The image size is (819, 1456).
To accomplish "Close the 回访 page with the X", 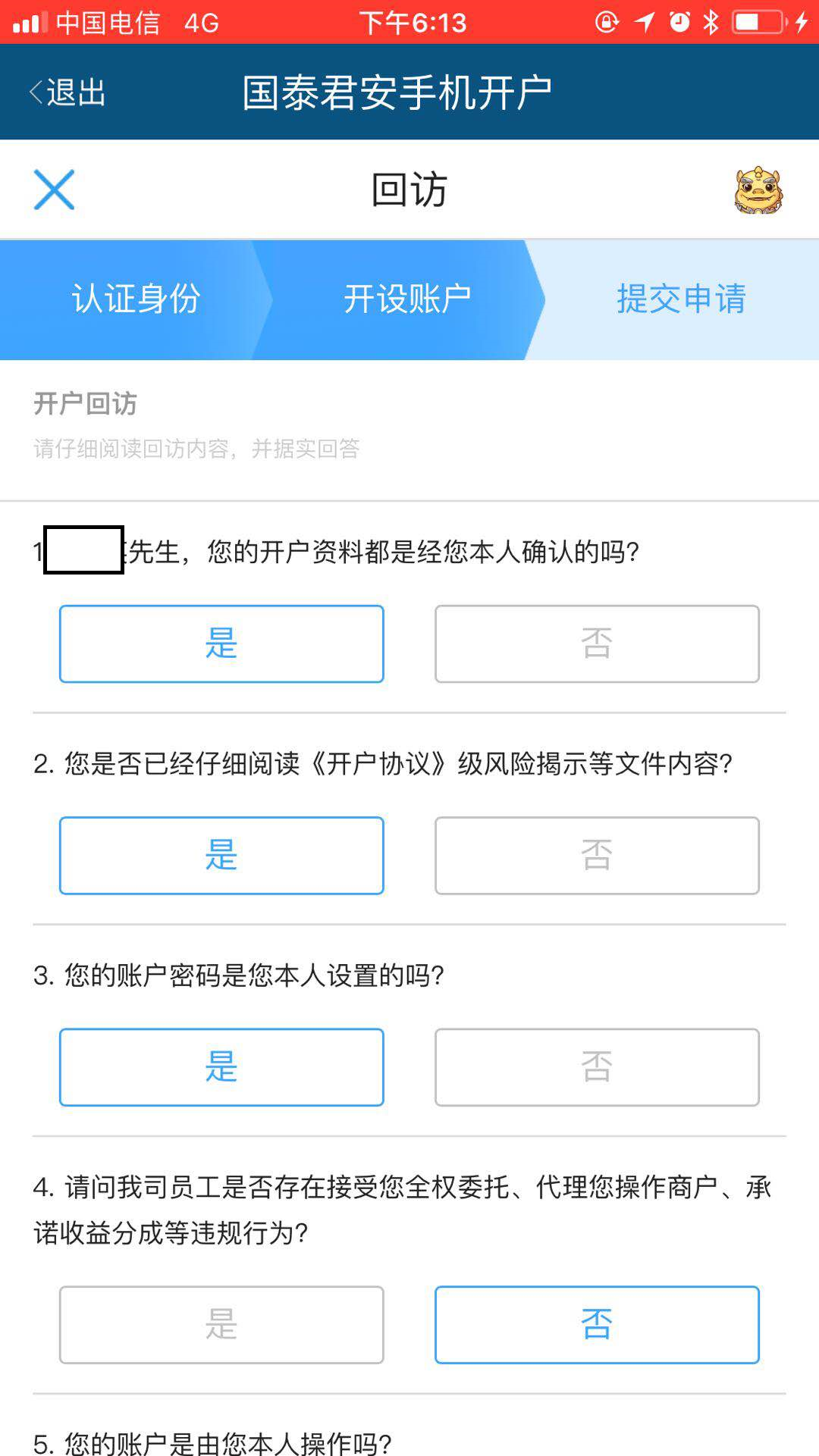I will point(54,189).
